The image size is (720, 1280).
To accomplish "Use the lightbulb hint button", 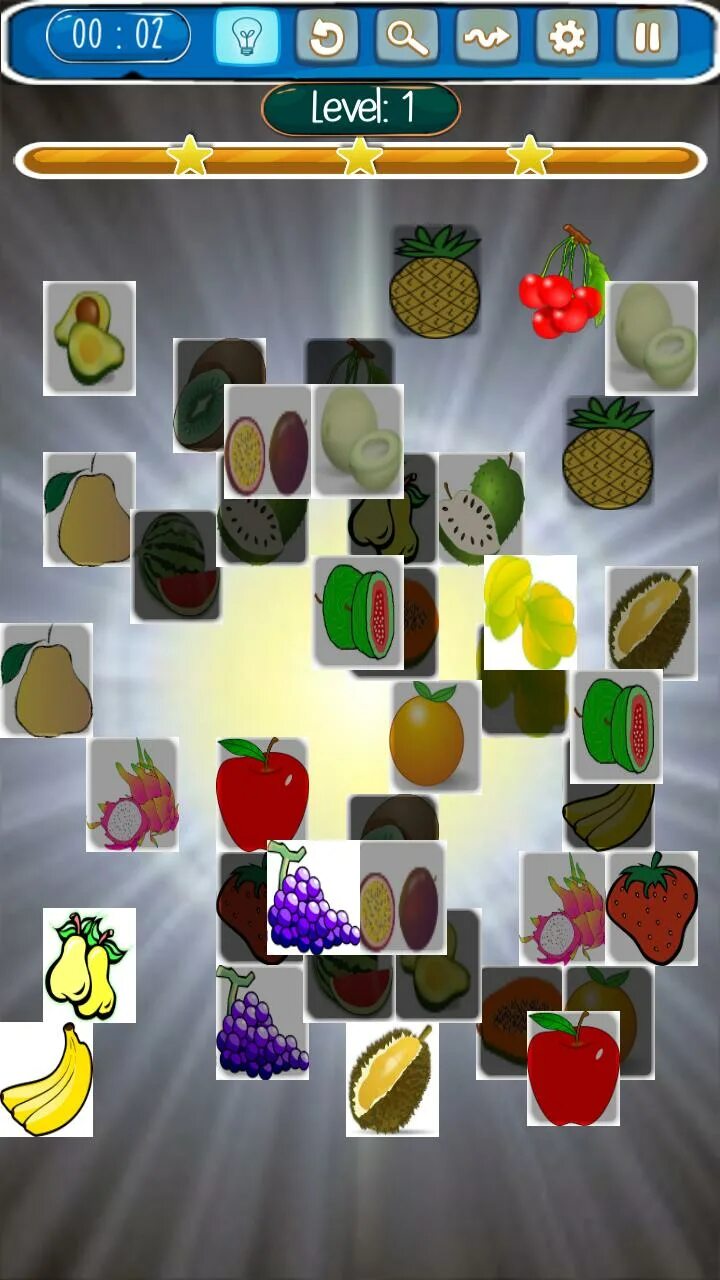I will coord(246,38).
